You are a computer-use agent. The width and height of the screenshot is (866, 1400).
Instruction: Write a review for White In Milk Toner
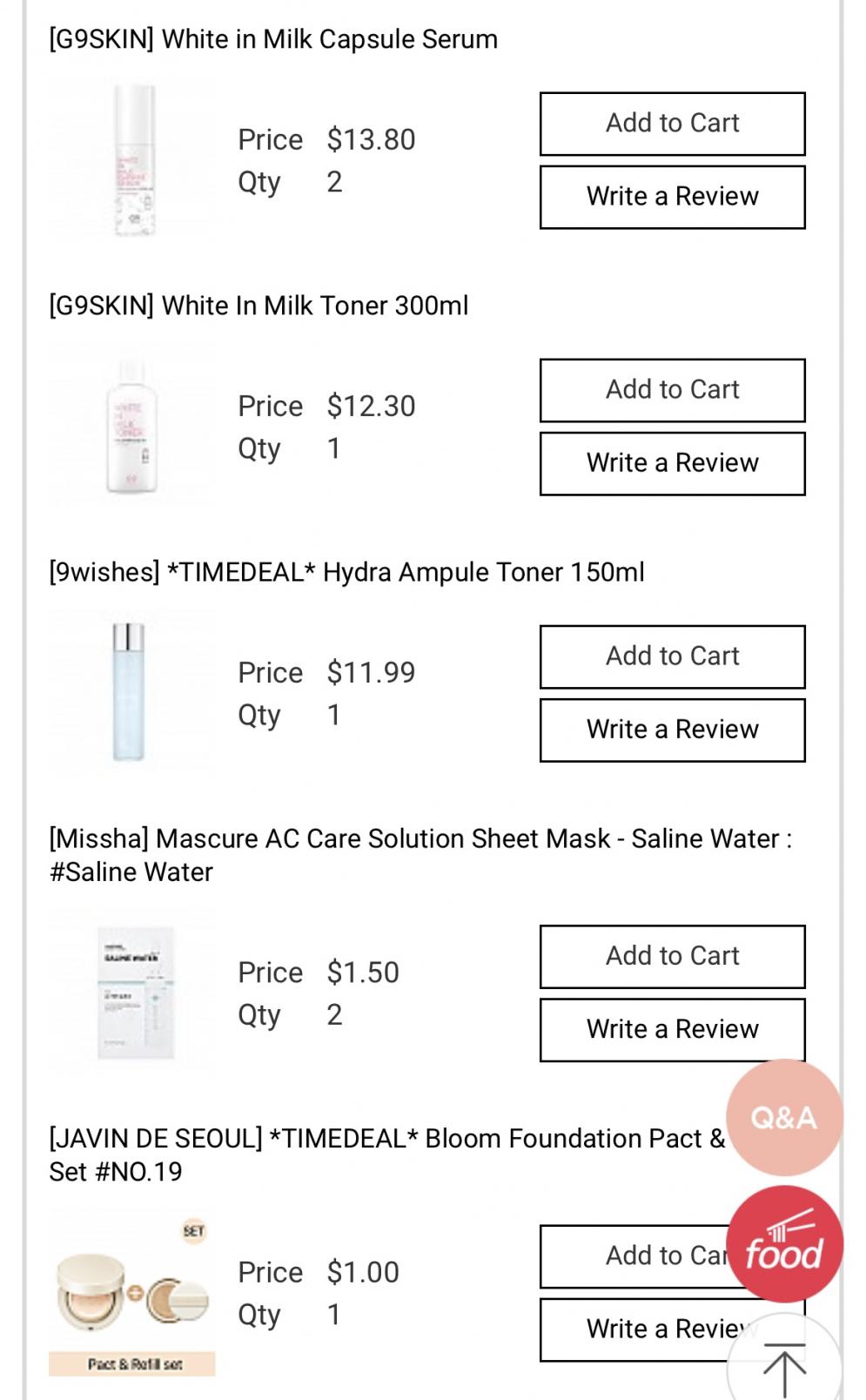tap(672, 463)
